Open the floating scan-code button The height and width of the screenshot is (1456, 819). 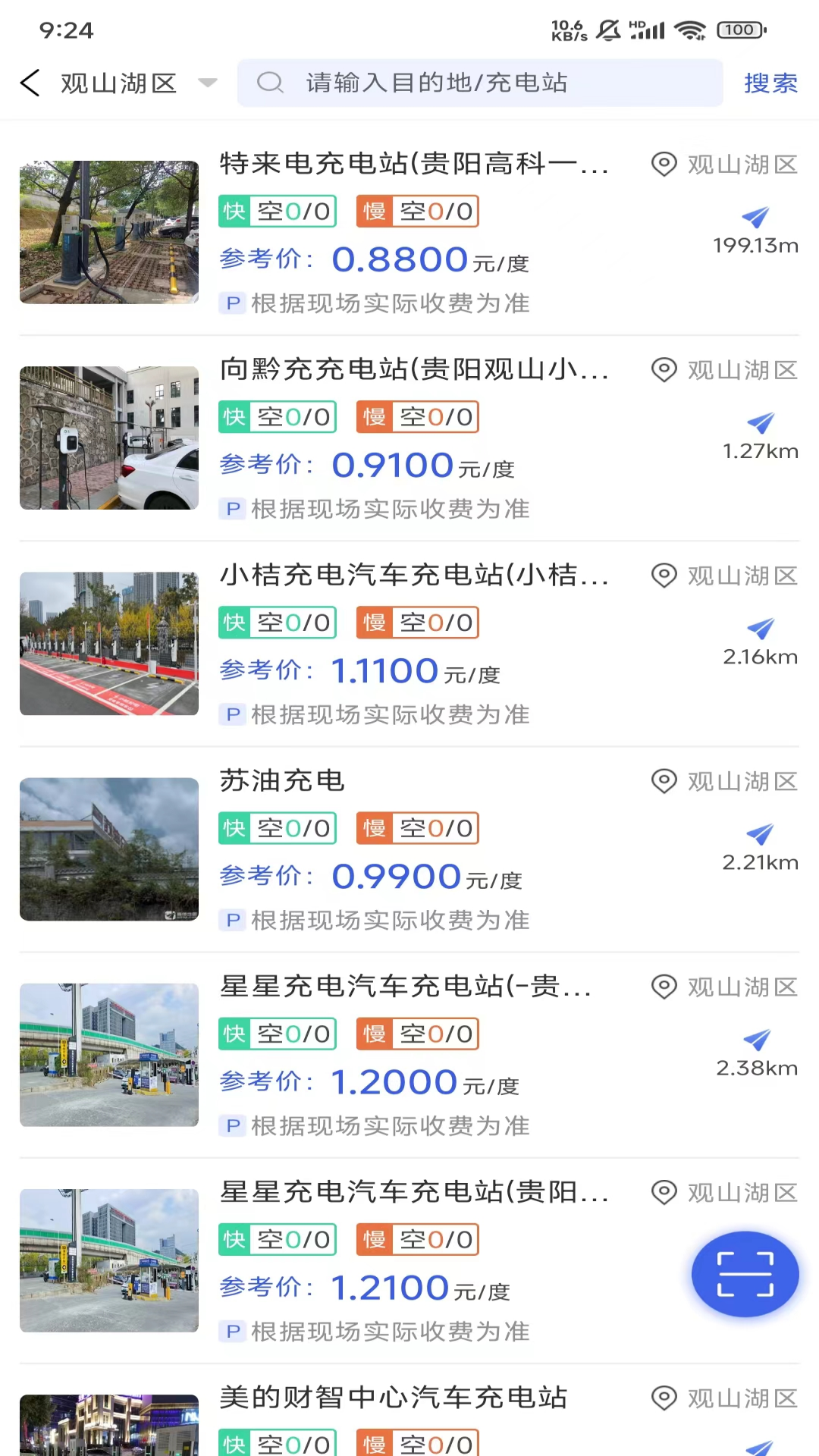745,1274
